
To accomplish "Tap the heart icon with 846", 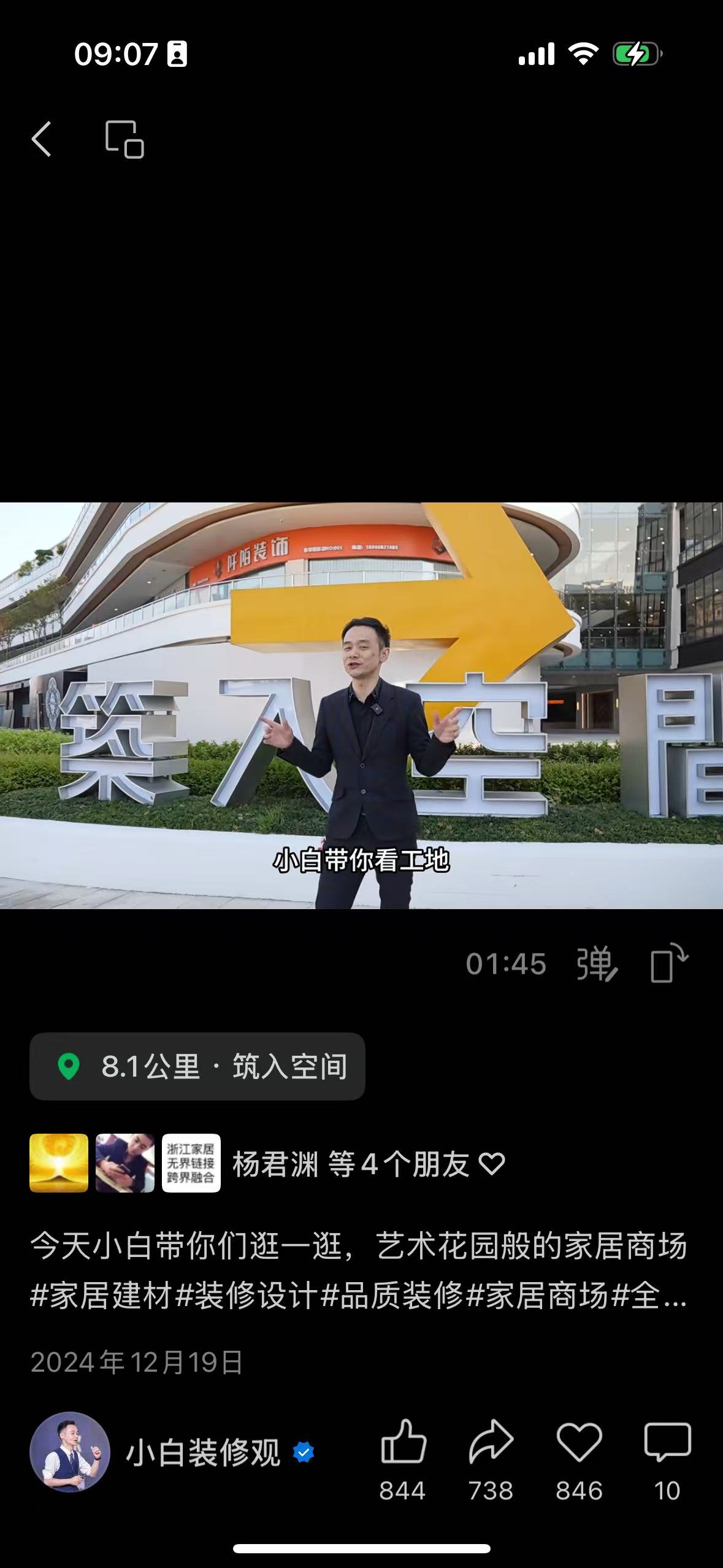I will click(x=579, y=1442).
